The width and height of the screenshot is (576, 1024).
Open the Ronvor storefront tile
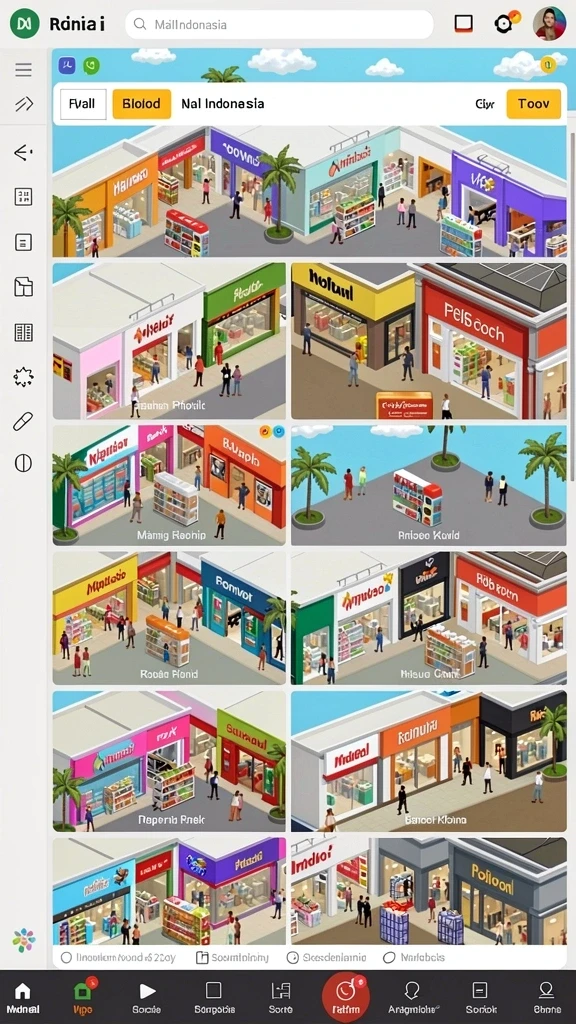point(169,618)
